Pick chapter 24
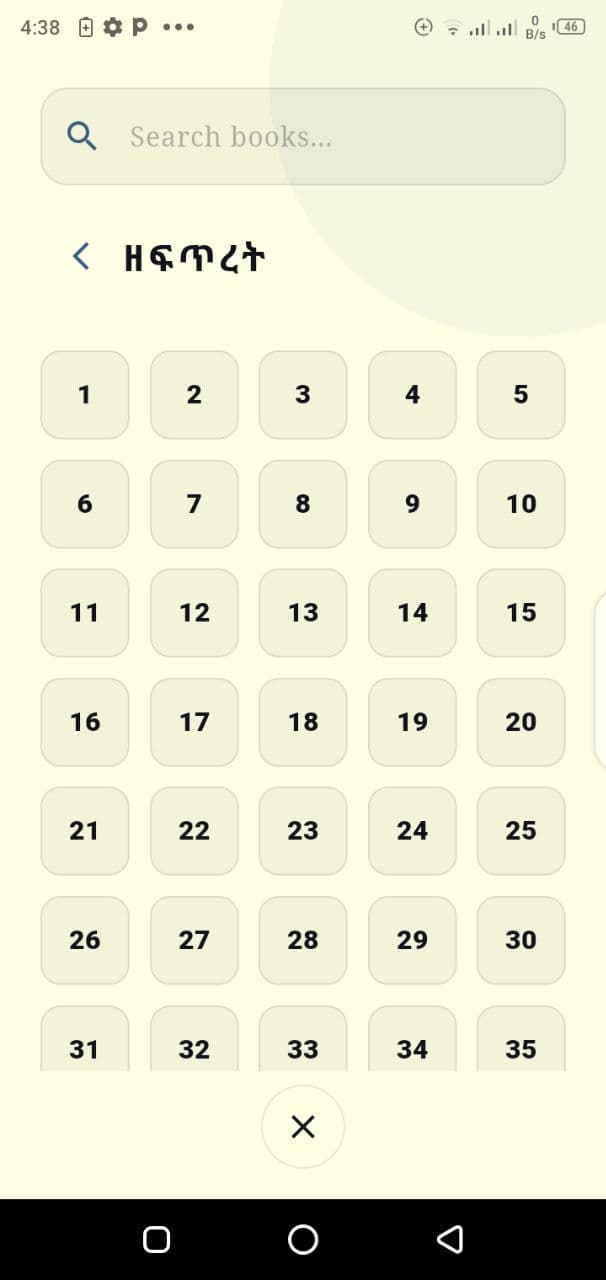 click(412, 831)
